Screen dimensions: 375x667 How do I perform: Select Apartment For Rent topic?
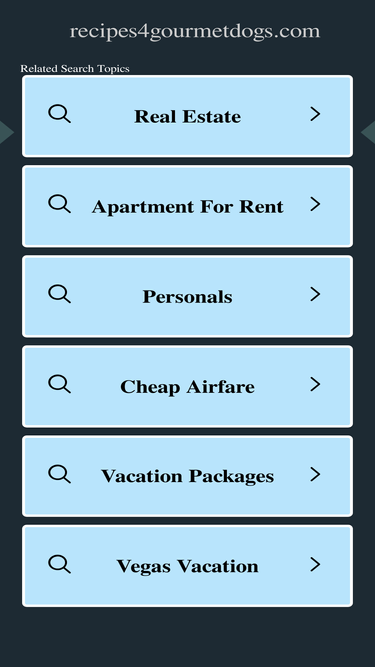(x=187, y=206)
